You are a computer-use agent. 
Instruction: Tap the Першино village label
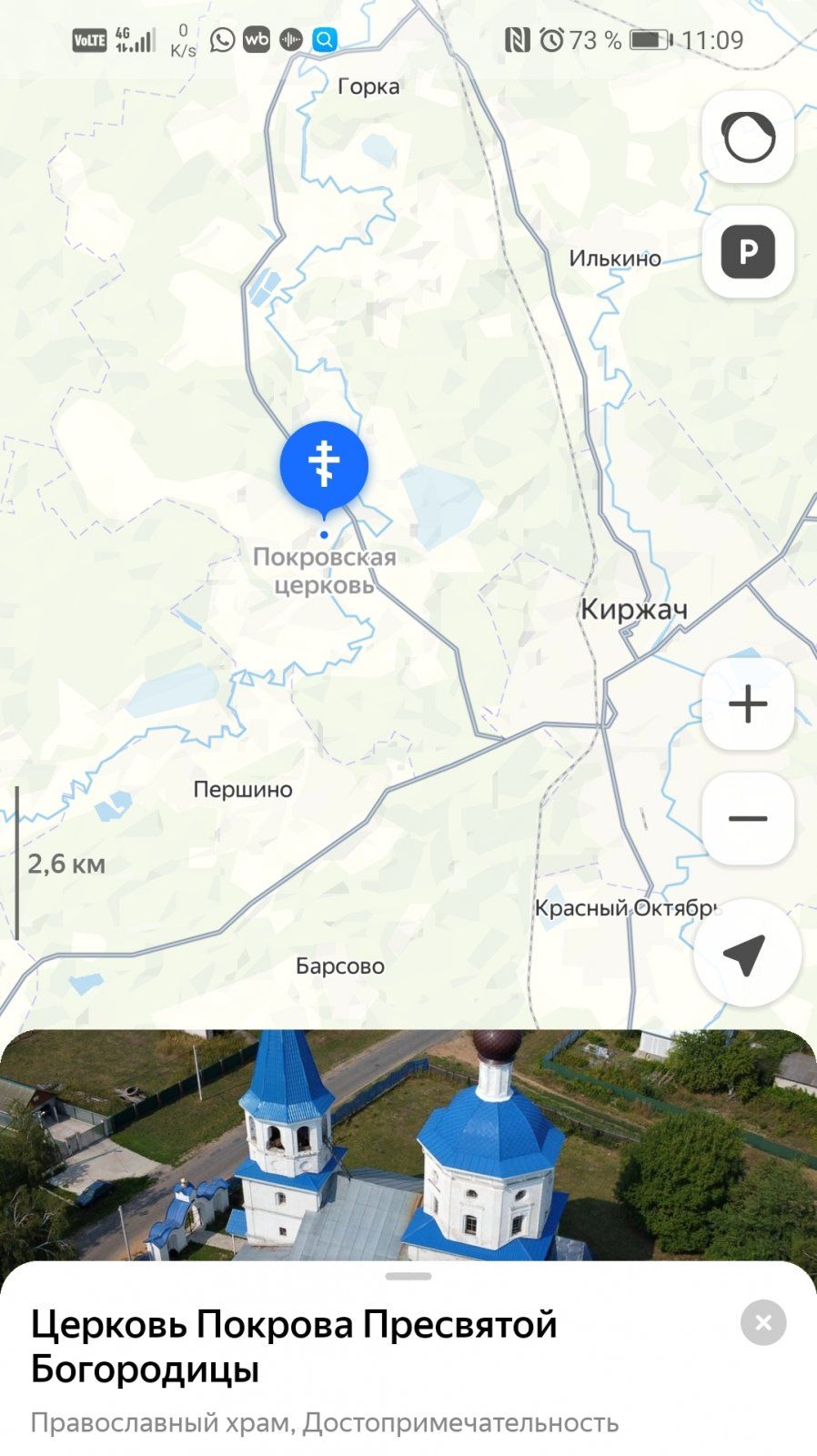[x=242, y=790]
